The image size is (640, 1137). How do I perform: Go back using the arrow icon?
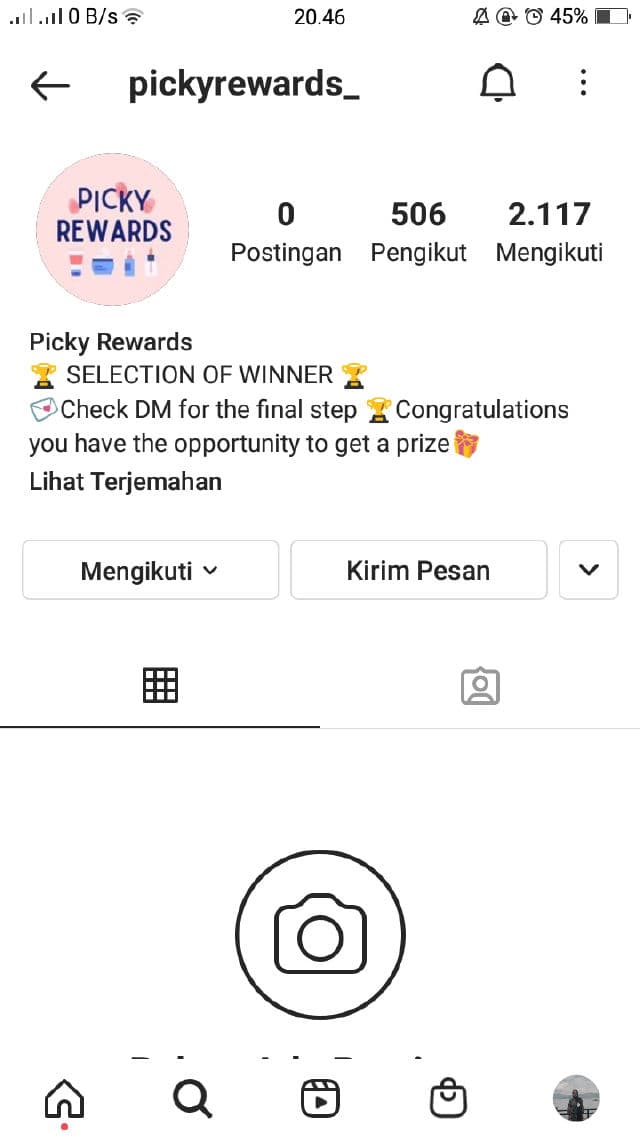click(50, 85)
